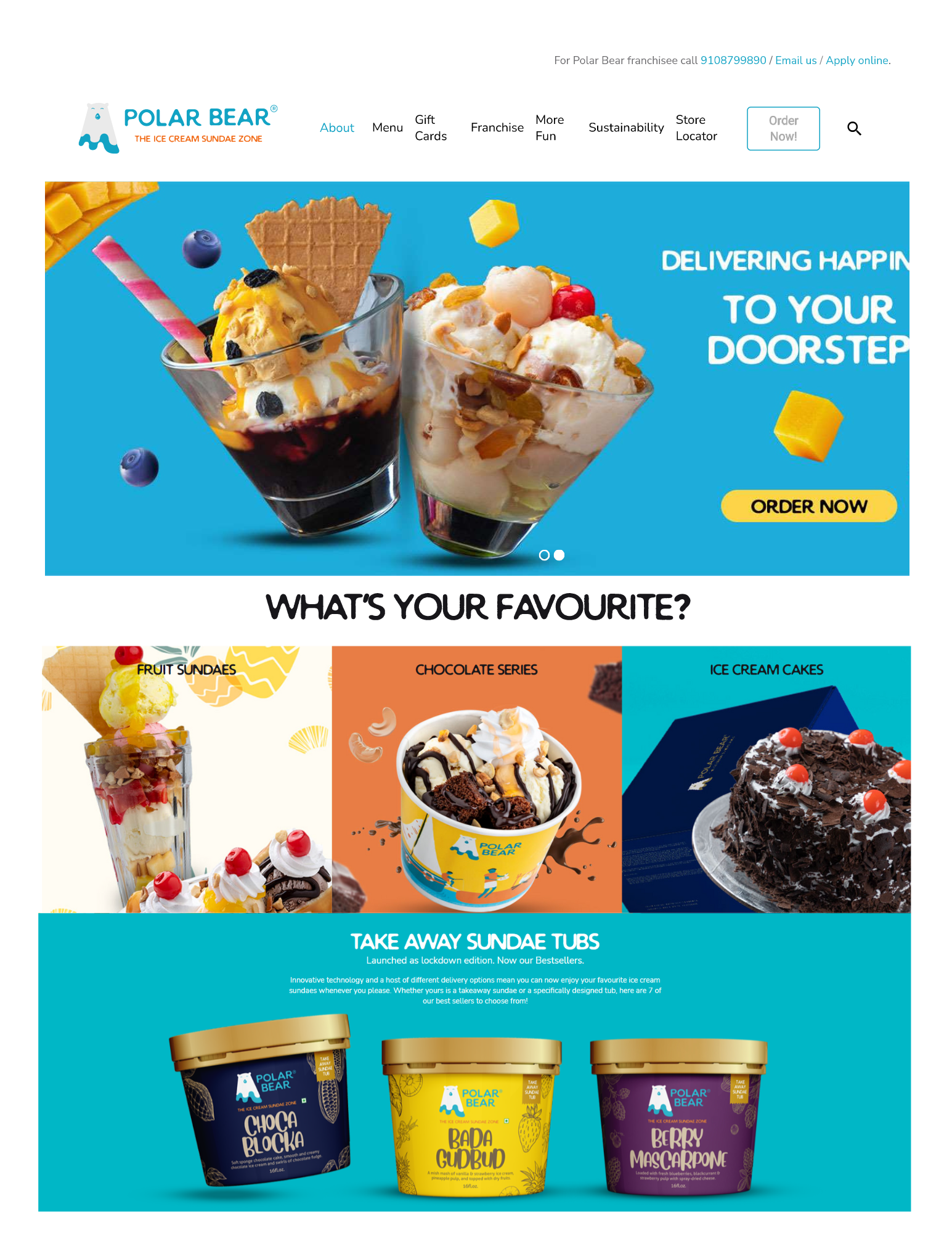Viewport: 952px width, 1233px height.
Task: Open the Store Locator
Action: tap(696, 128)
